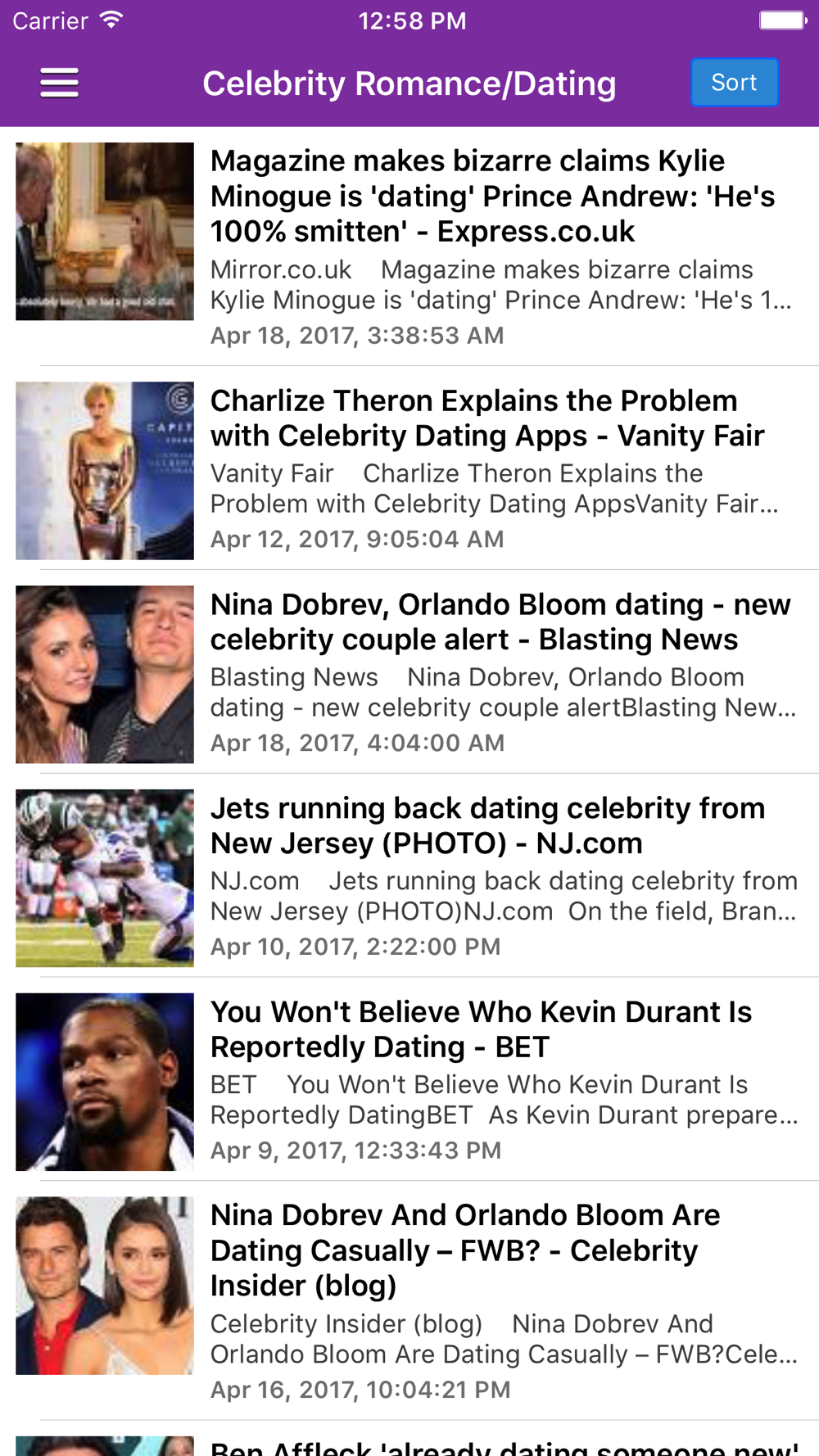Open the hamburger drawer menu
The width and height of the screenshot is (819, 1456).
60,83
